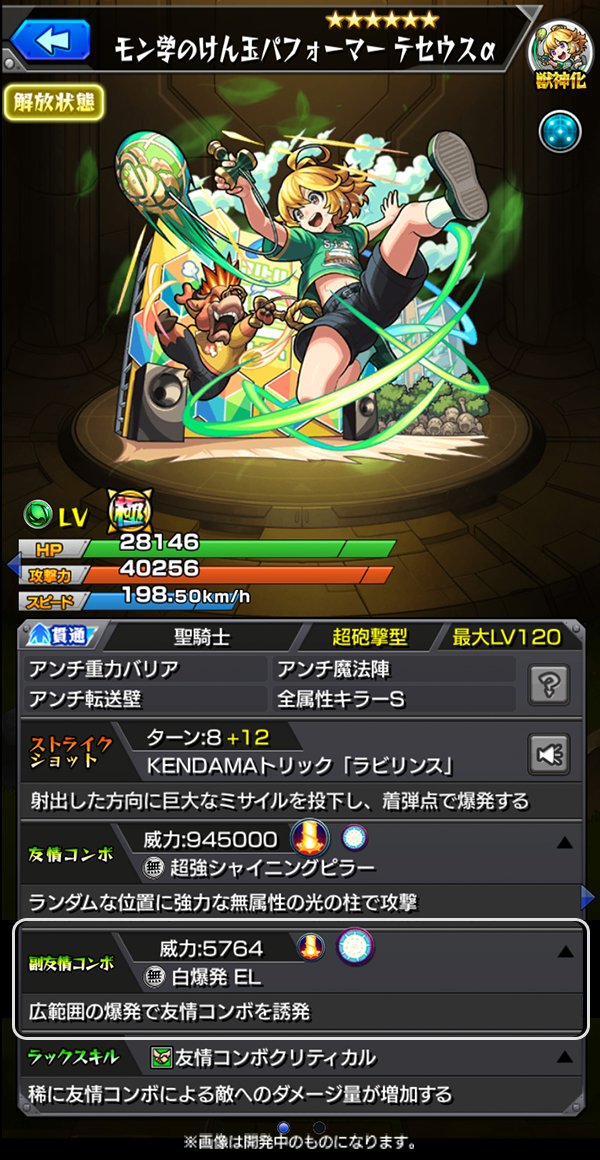The height and width of the screenshot is (1160, 600).
Task: Play the Strike Shot voice with the speaker button
Action: 548,752
